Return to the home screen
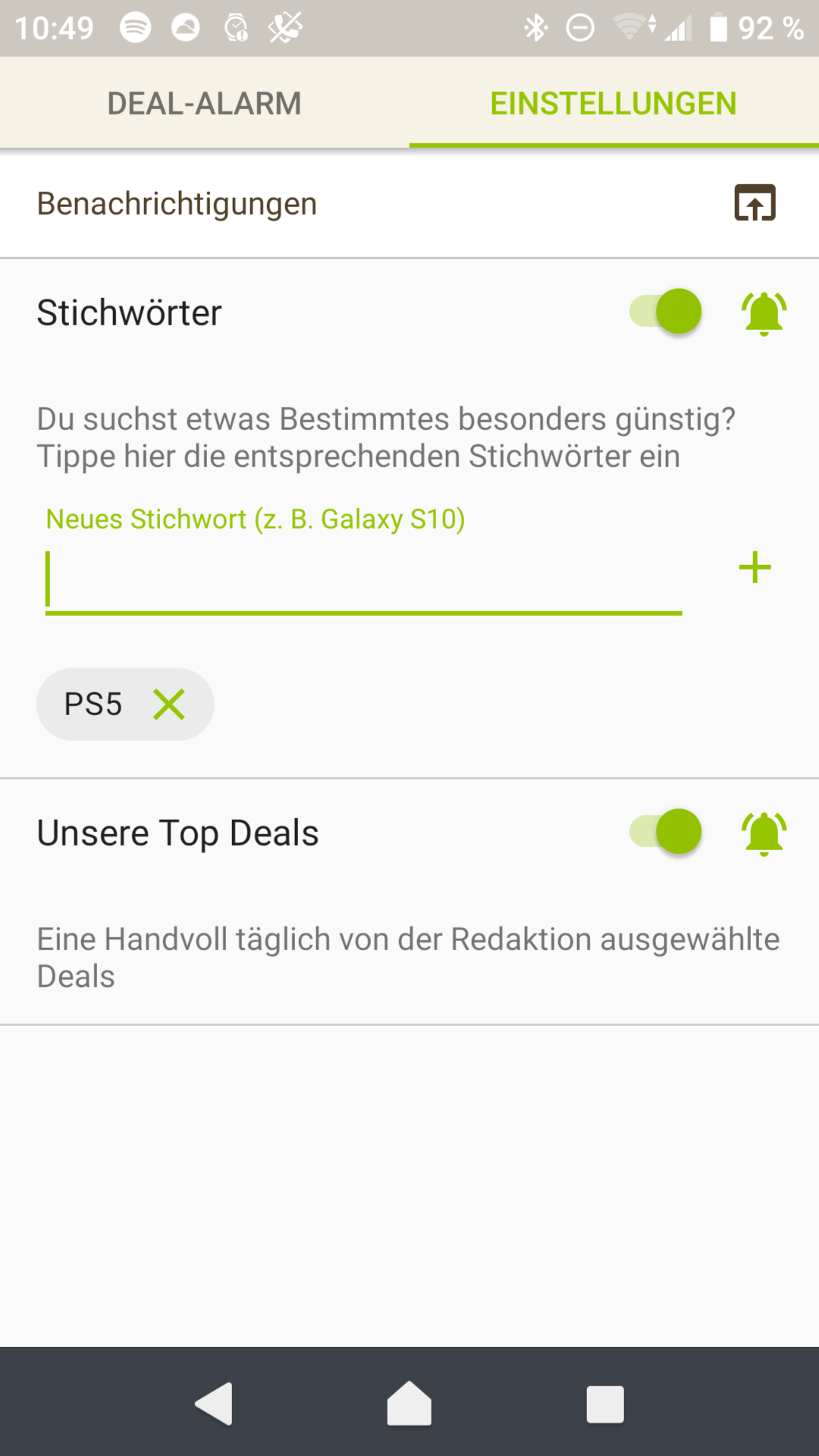The image size is (819, 1456). [409, 1404]
